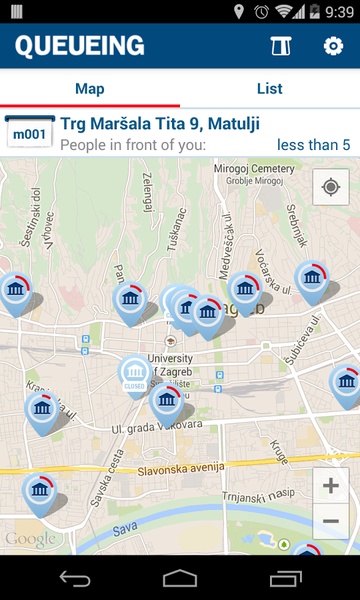Open the ticket icon in the app bar
The width and height of the screenshot is (360, 600).
coord(281,46)
